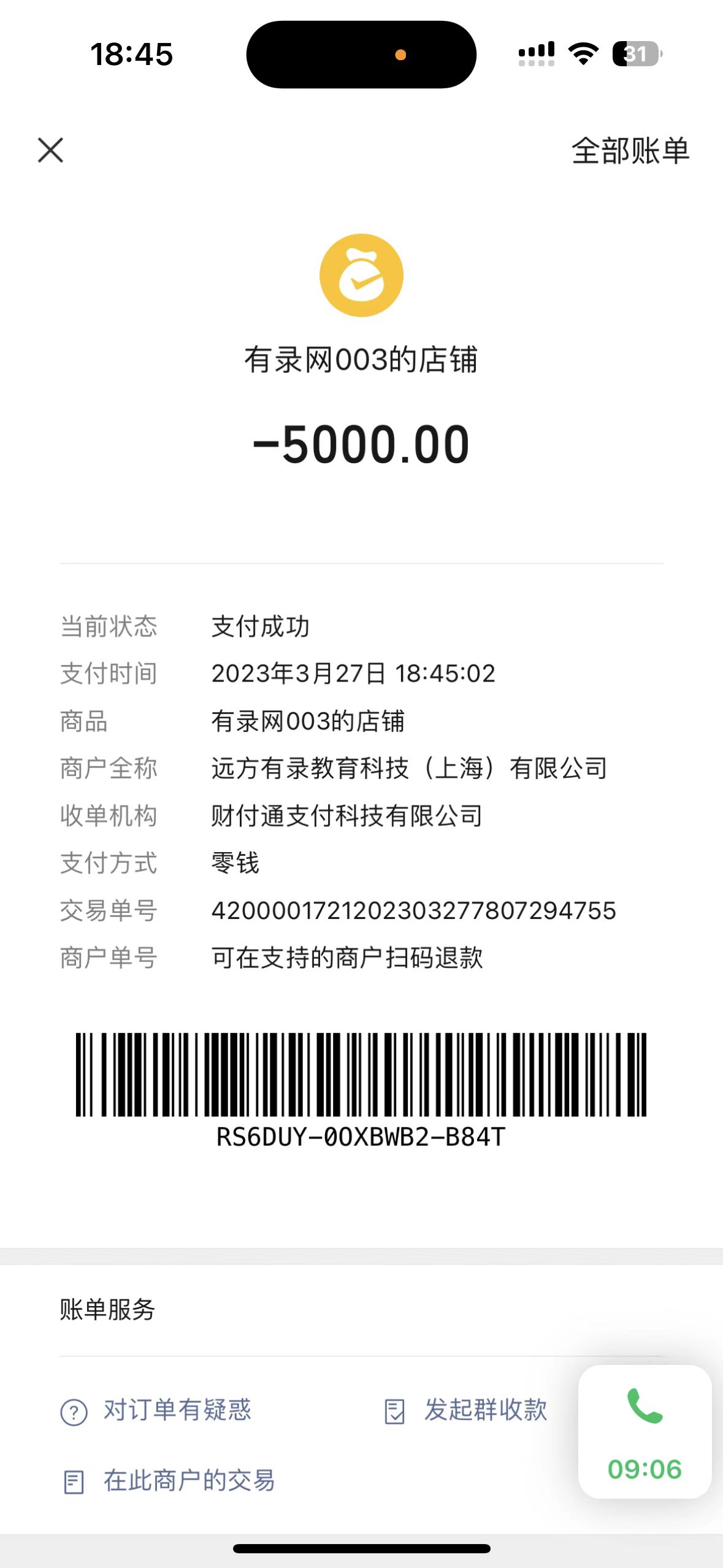Tap 对订单有疑惑 for order help
Image resolution: width=723 pixels, height=1568 pixels.
click(157, 1410)
